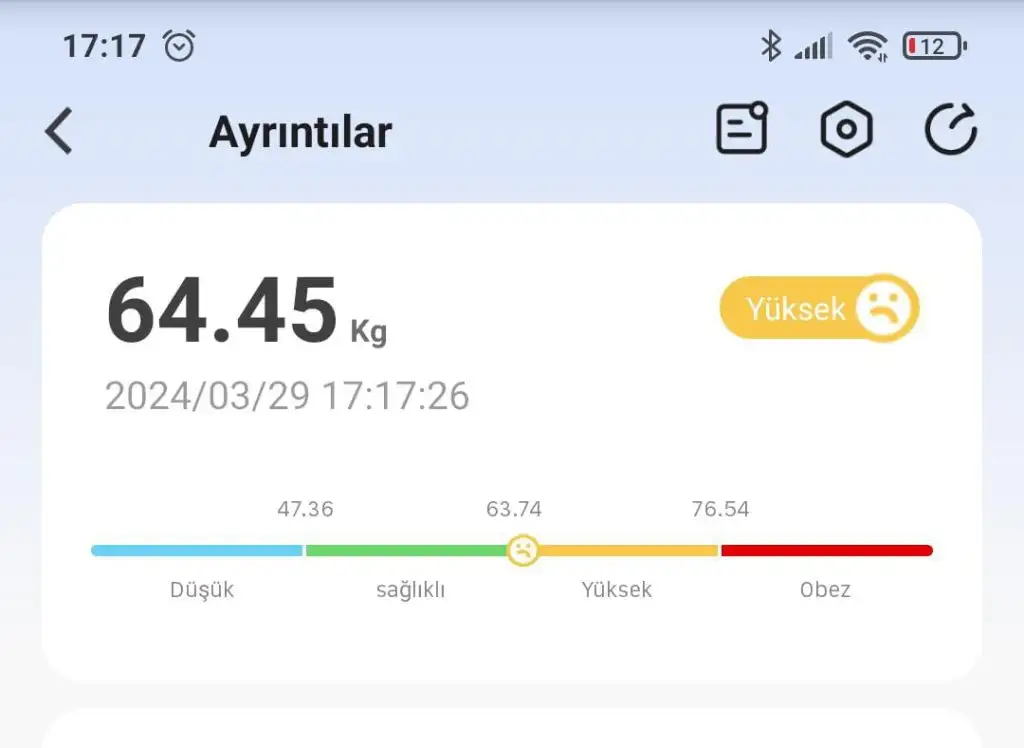1024x748 pixels.
Task: Go back from the Ayrıntılar screen
Action: pos(59,131)
